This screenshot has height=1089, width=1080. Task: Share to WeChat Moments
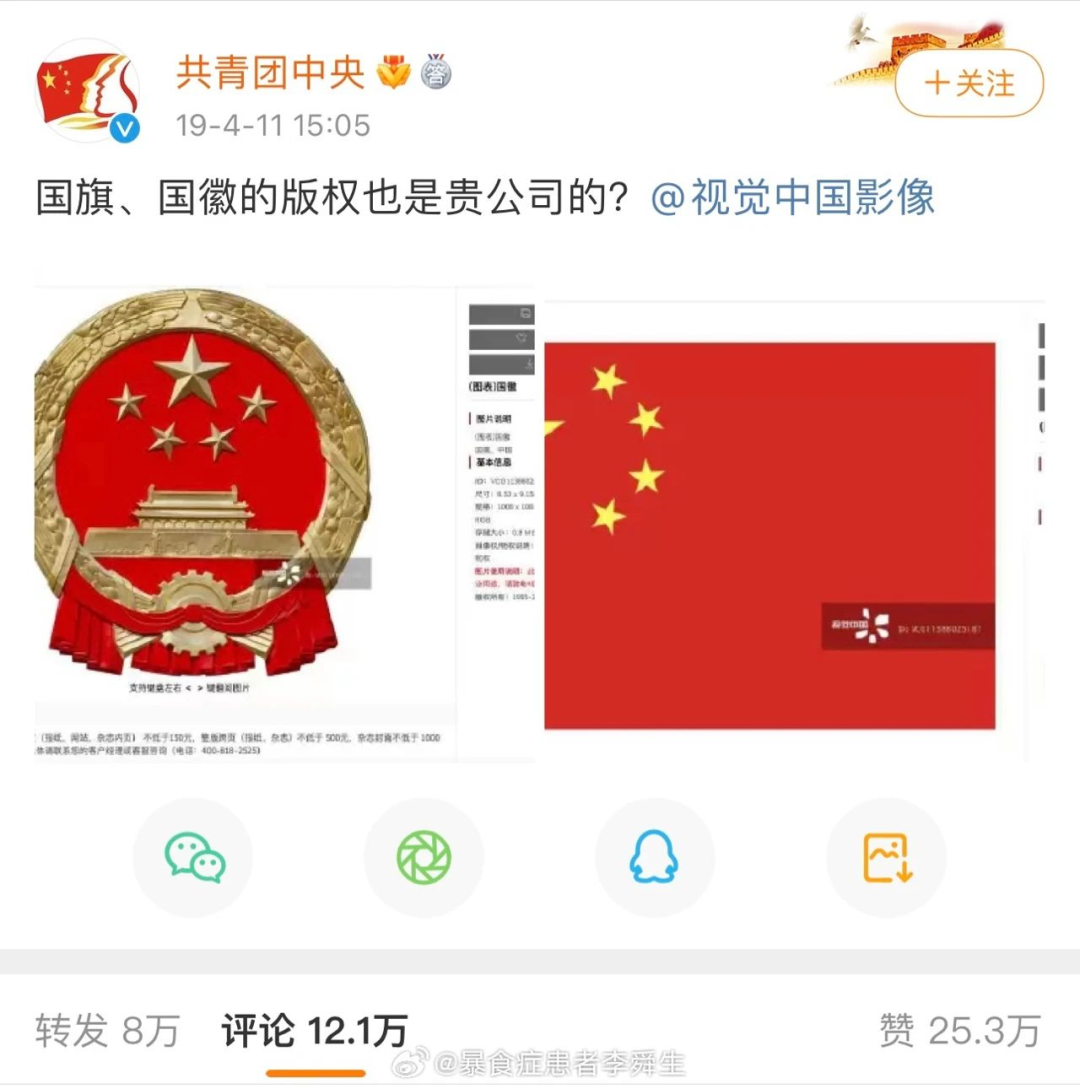(424, 858)
